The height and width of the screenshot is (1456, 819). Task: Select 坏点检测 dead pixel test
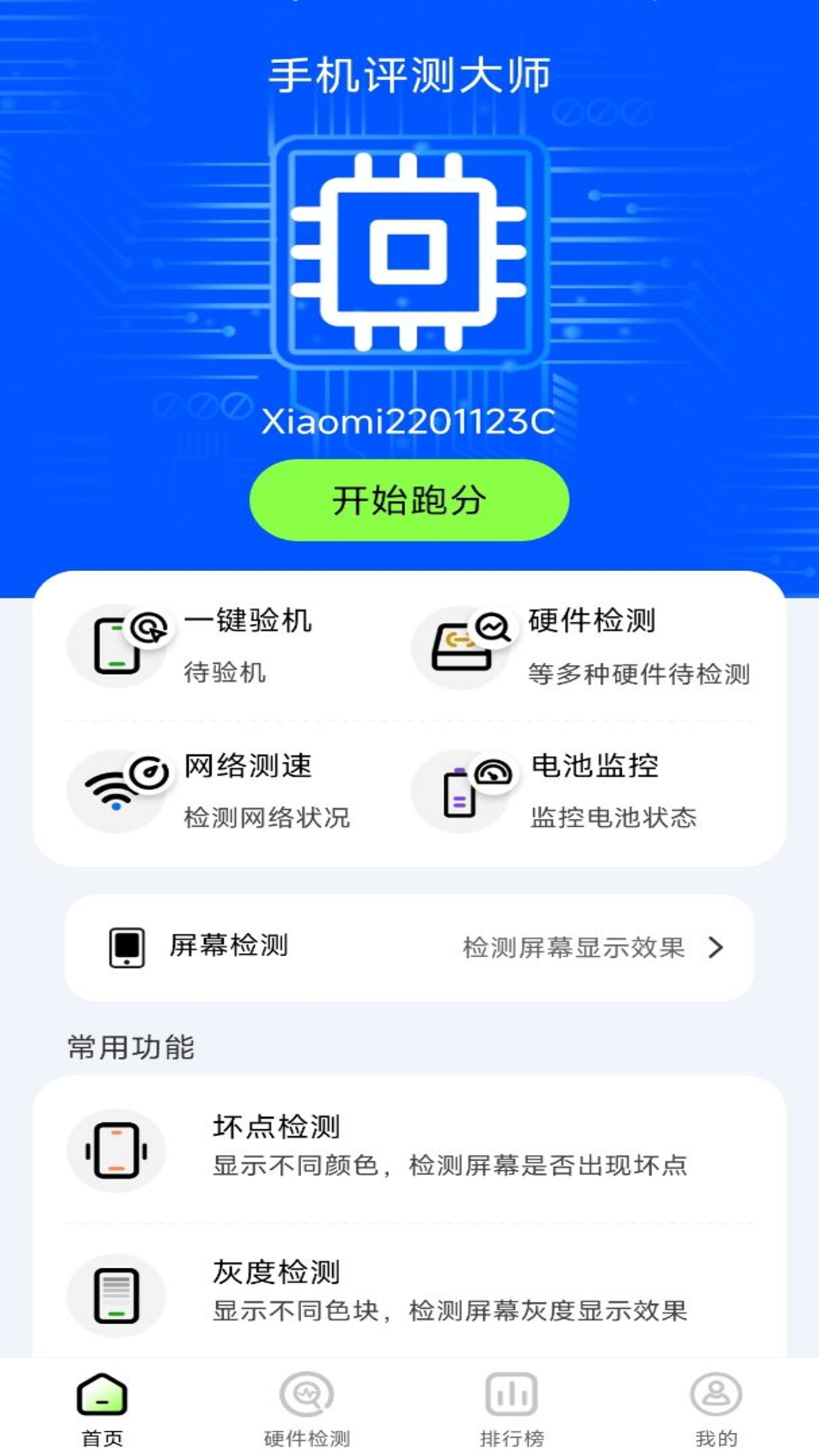tap(409, 1147)
